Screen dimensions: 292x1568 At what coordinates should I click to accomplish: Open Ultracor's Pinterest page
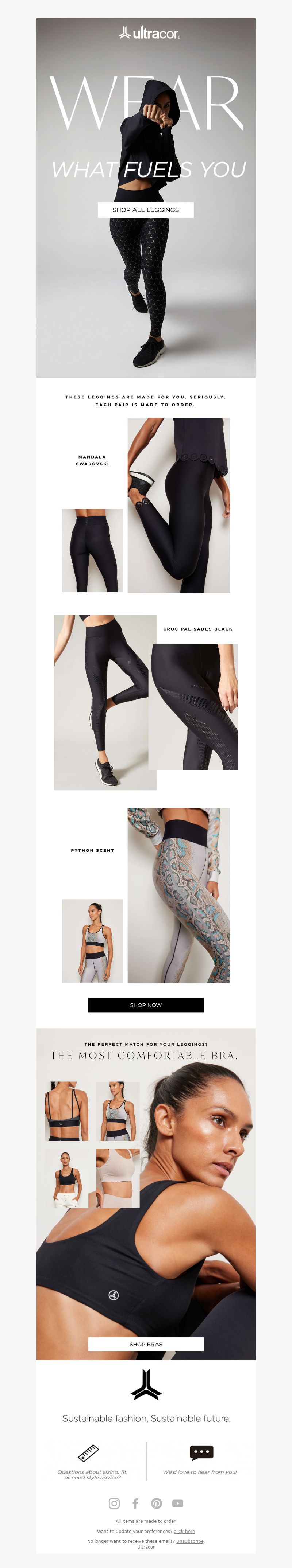[157, 1503]
